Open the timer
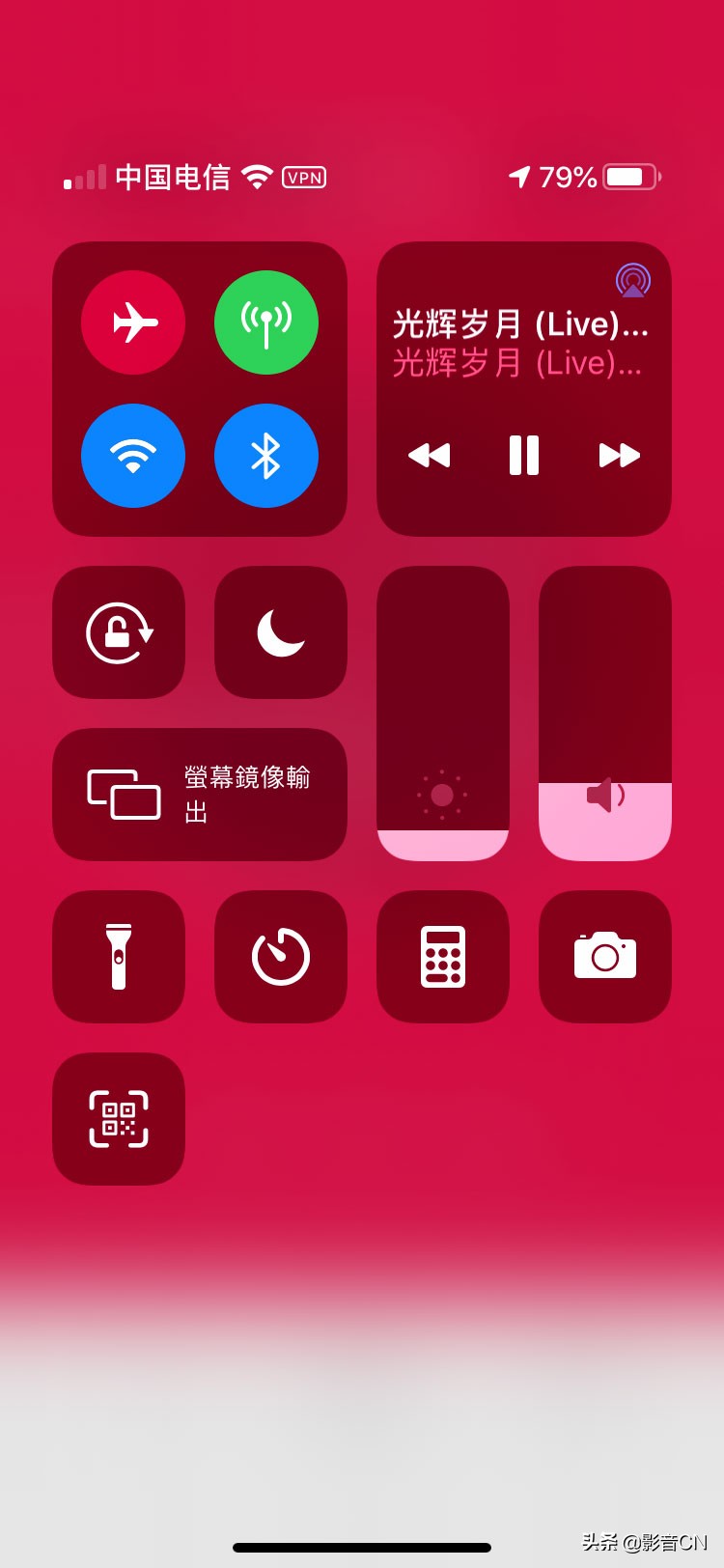 pyautogui.click(x=281, y=957)
